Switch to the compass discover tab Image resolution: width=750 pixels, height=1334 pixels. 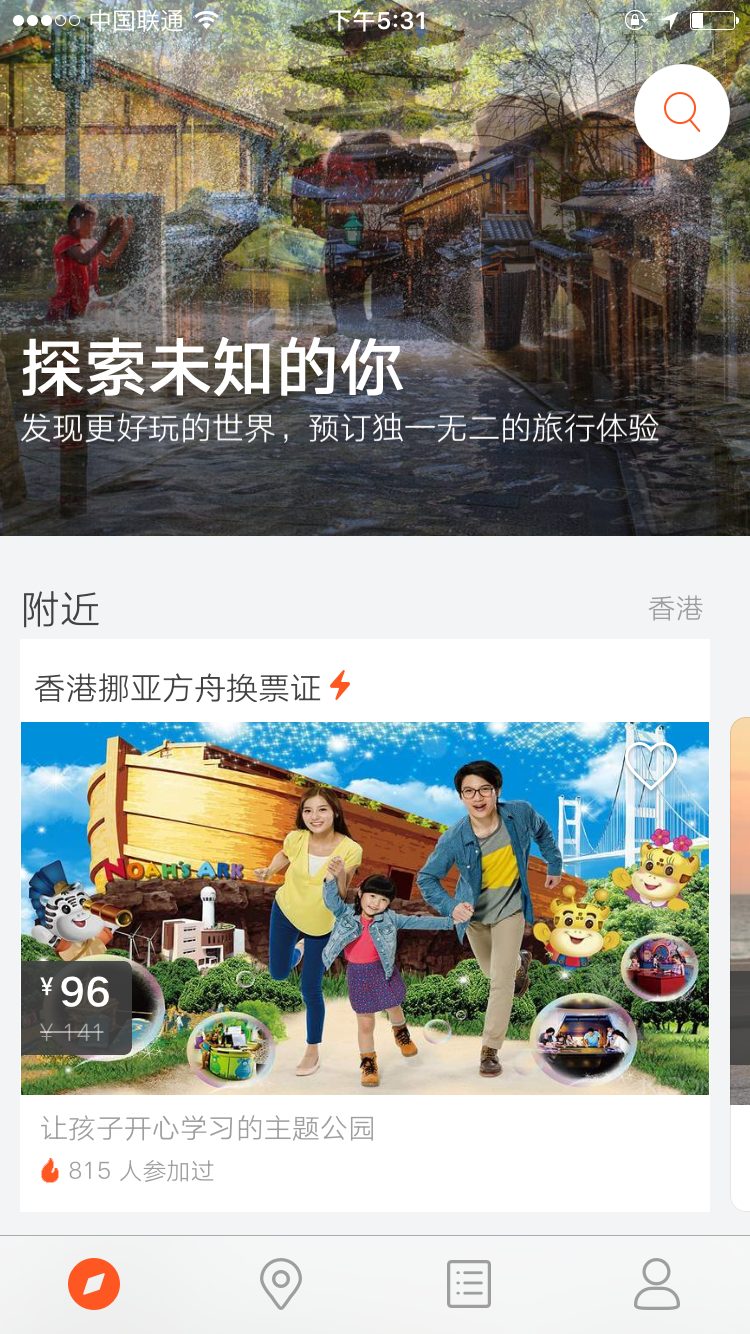(x=94, y=1284)
